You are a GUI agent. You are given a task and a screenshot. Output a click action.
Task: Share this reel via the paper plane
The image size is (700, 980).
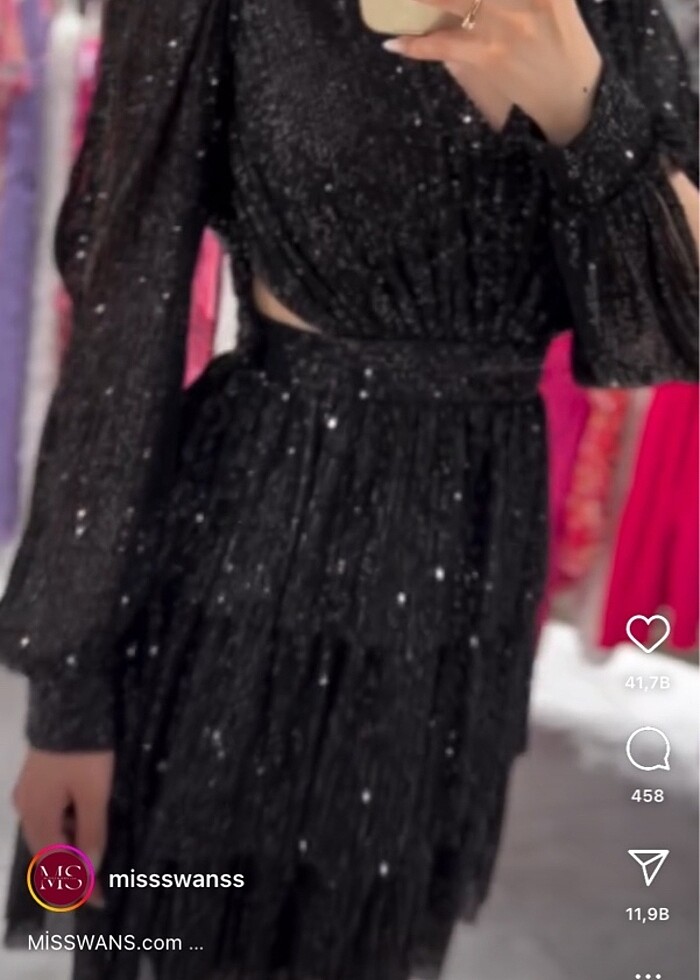click(x=647, y=867)
